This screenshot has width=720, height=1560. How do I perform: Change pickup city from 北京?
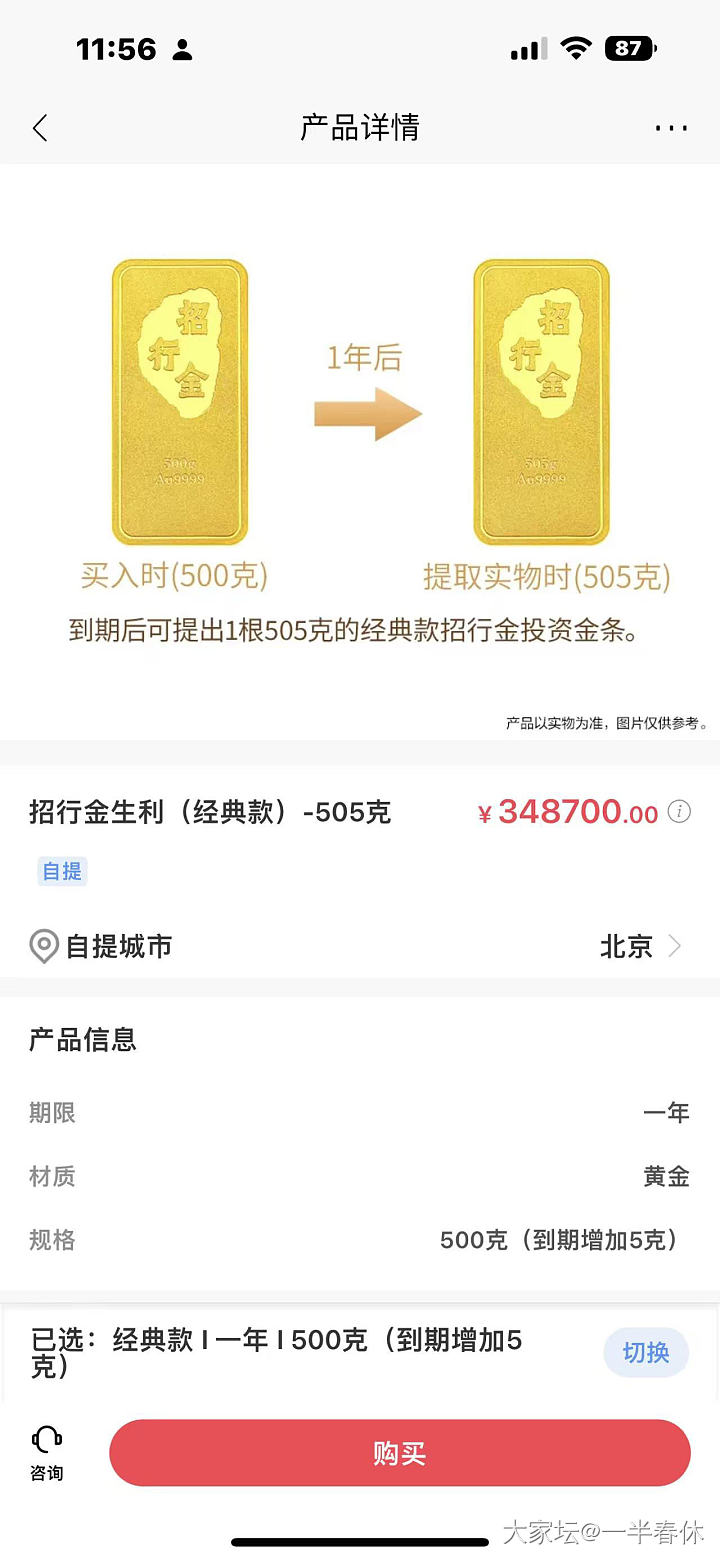coord(640,946)
